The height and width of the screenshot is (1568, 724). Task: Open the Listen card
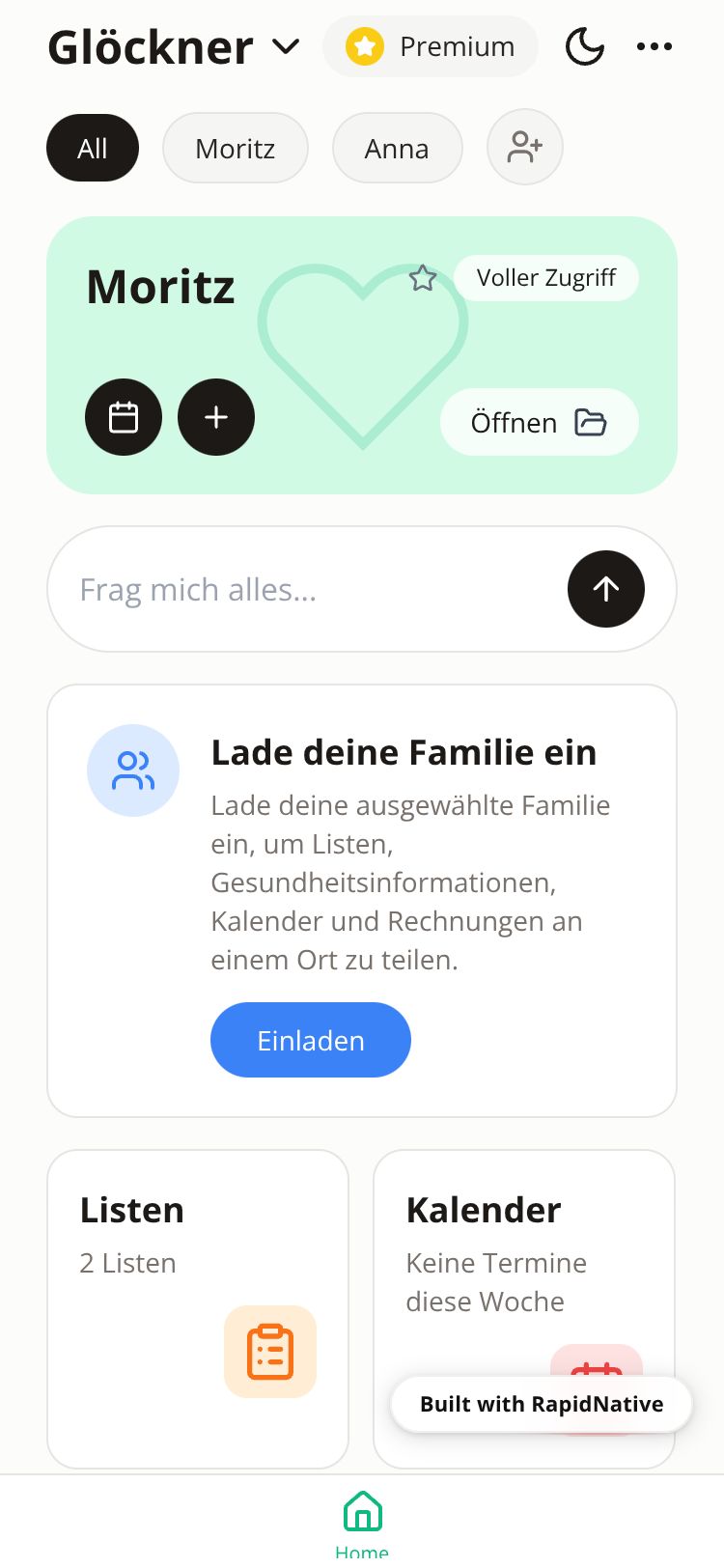pyautogui.click(x=198, y=1255)
